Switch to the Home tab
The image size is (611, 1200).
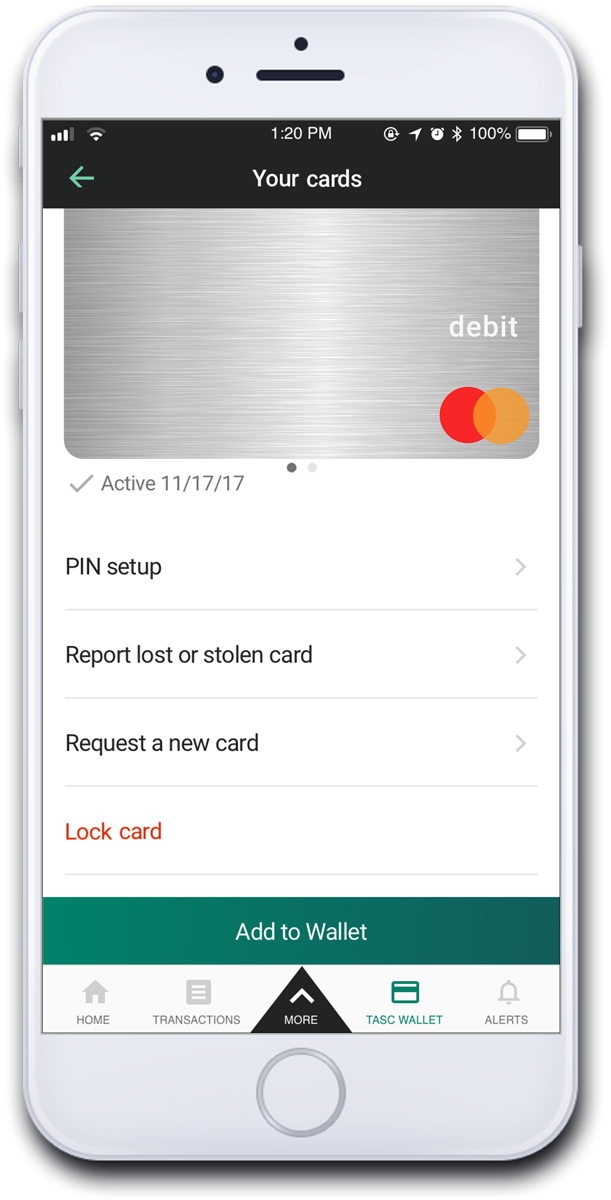(94, 1002)
